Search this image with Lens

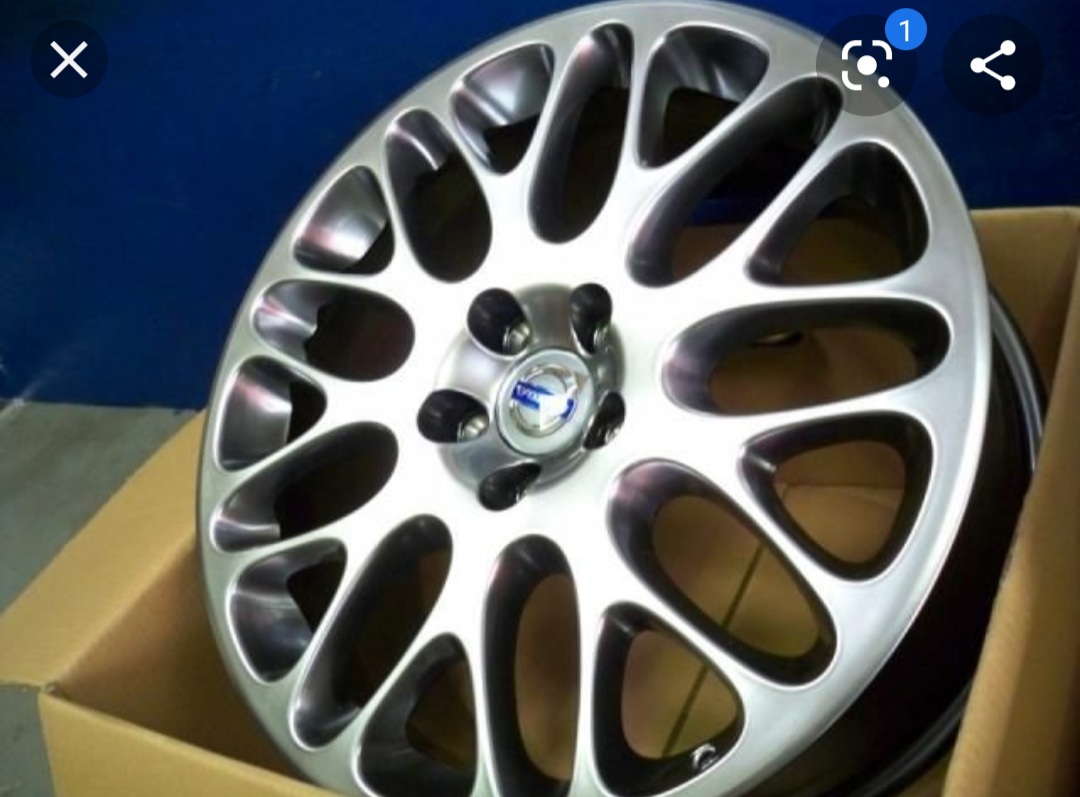coord(866,66)
